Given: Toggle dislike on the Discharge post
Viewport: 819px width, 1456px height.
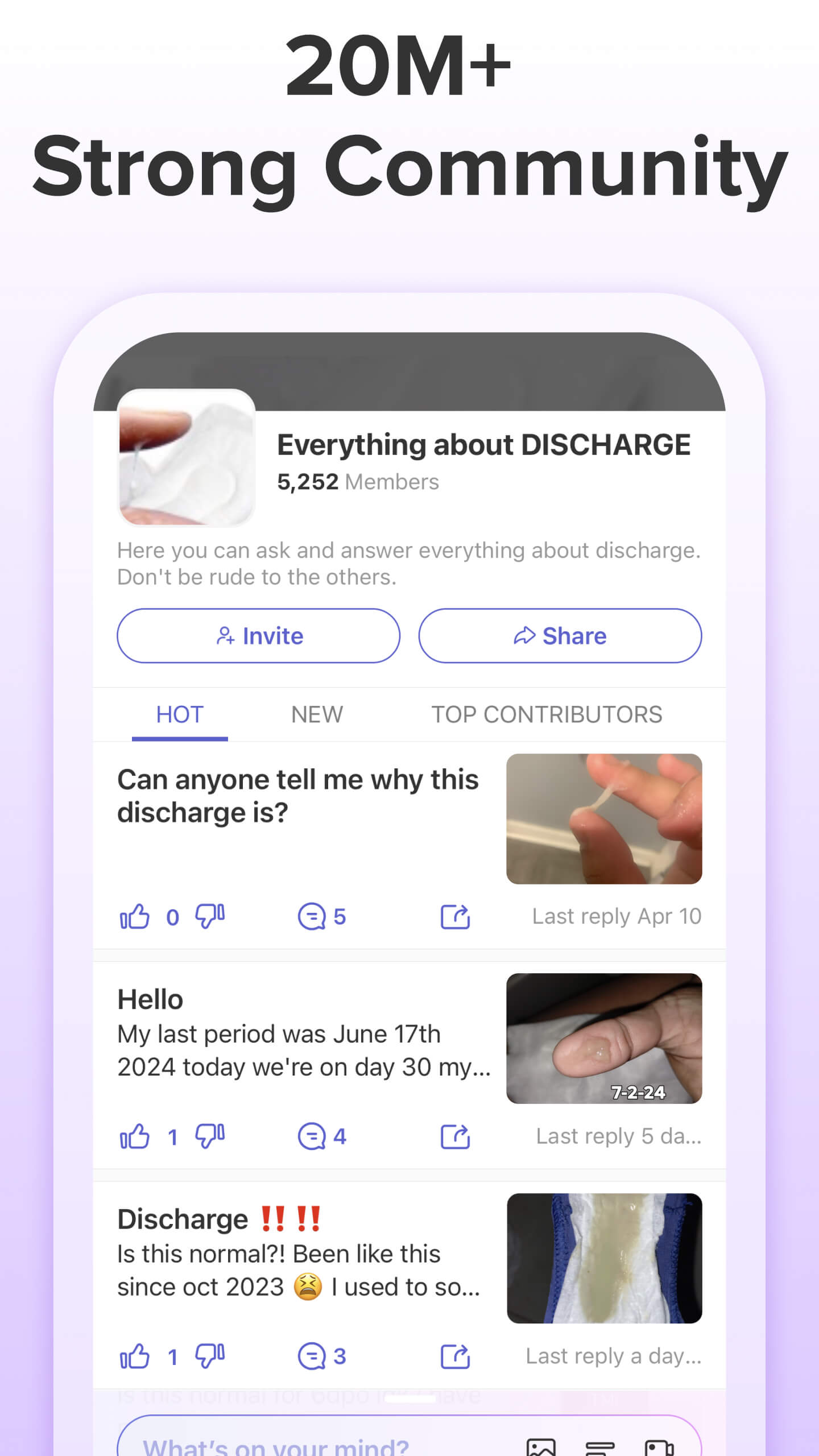Looking at the screenshot, I should point(210,1357).
